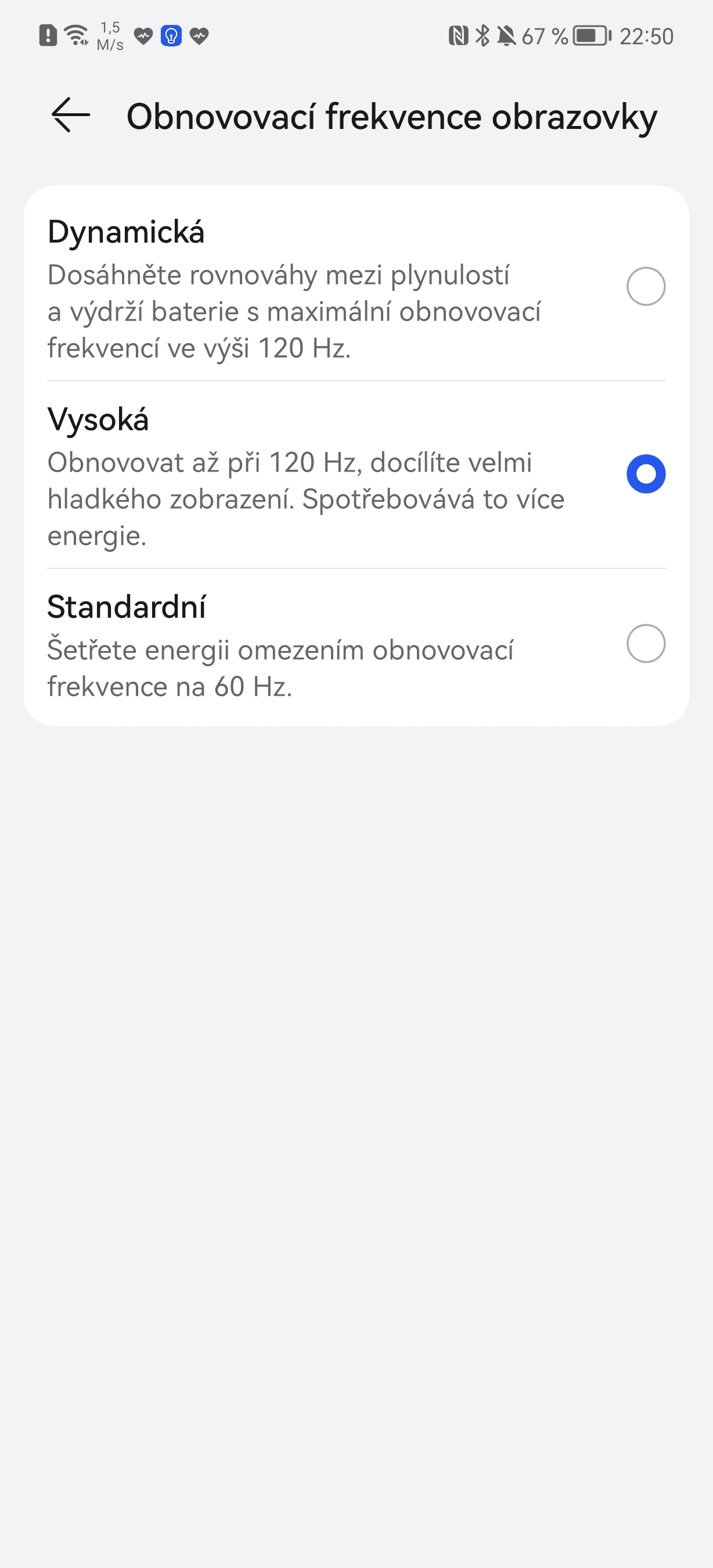Tap the Wi-Fi status icon
This screenshot has width=713, height=1568.
75,35
